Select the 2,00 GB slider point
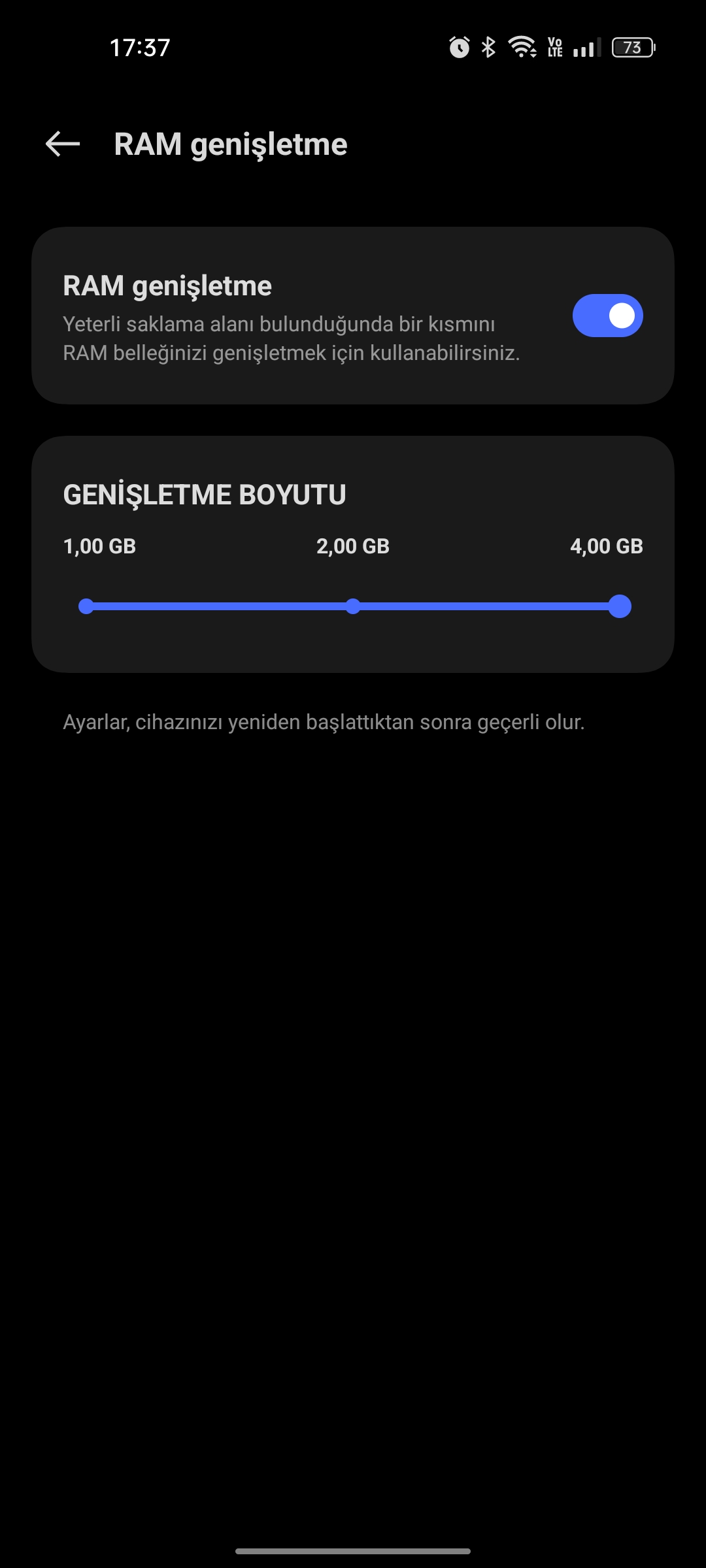The image size is (706, 1568). tap(353, 606)
